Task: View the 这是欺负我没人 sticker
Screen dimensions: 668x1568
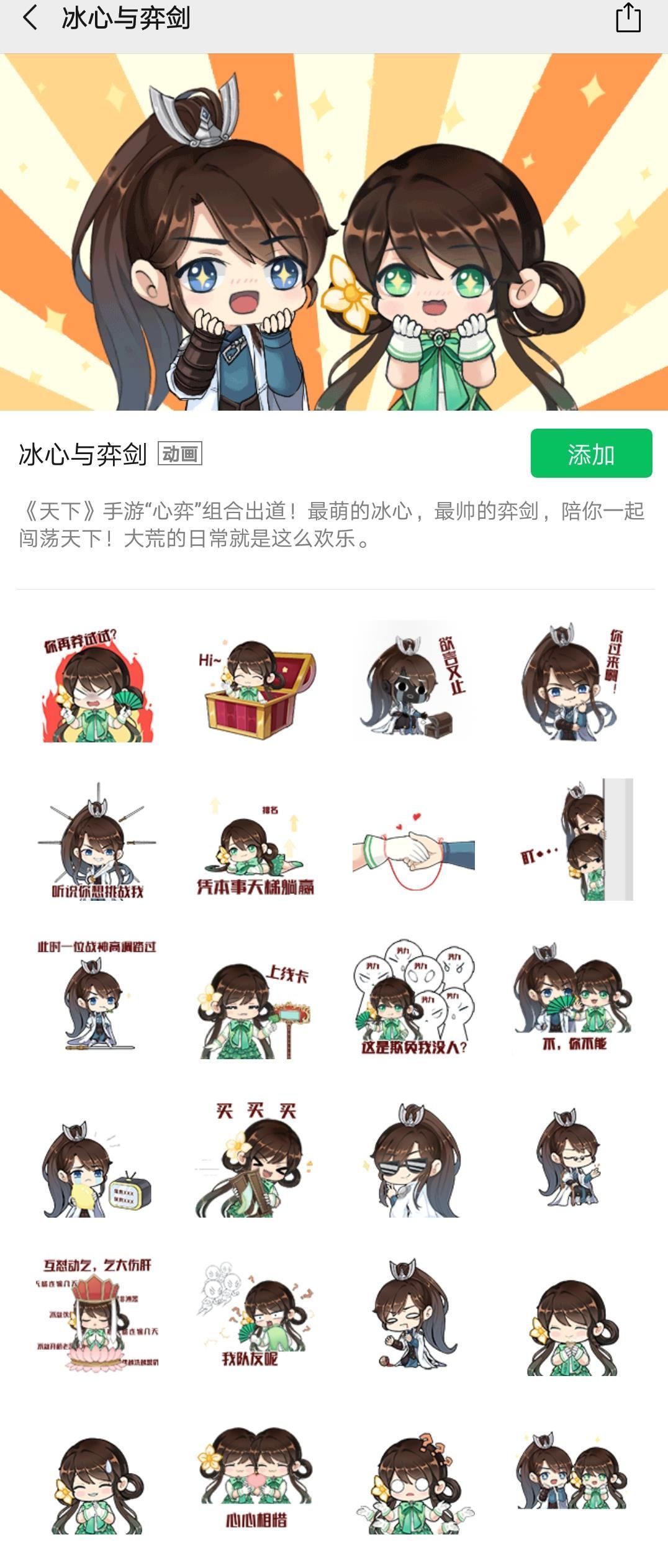Action: pos(413,997)
